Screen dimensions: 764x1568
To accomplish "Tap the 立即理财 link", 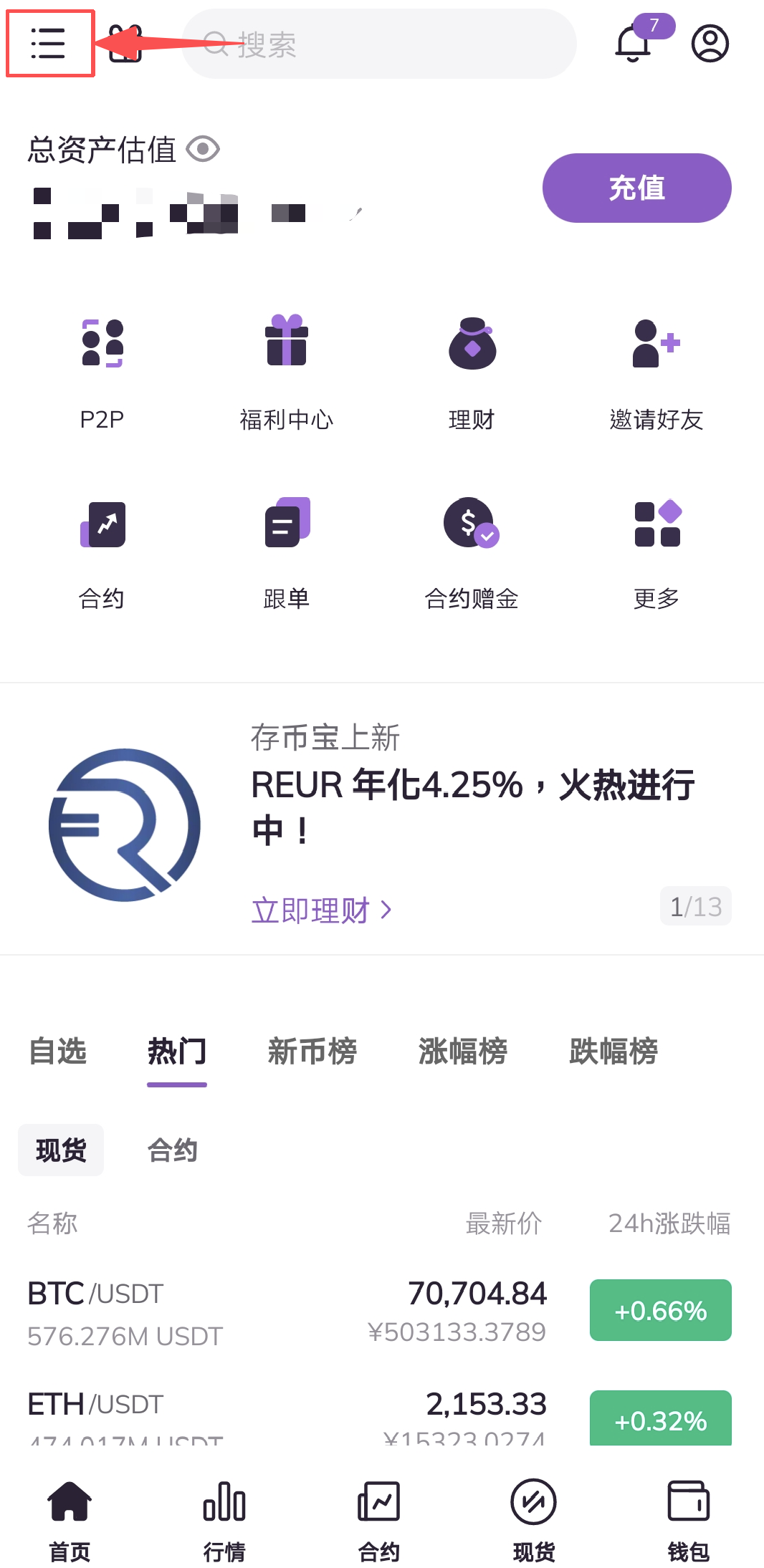I will pos(320,910).
